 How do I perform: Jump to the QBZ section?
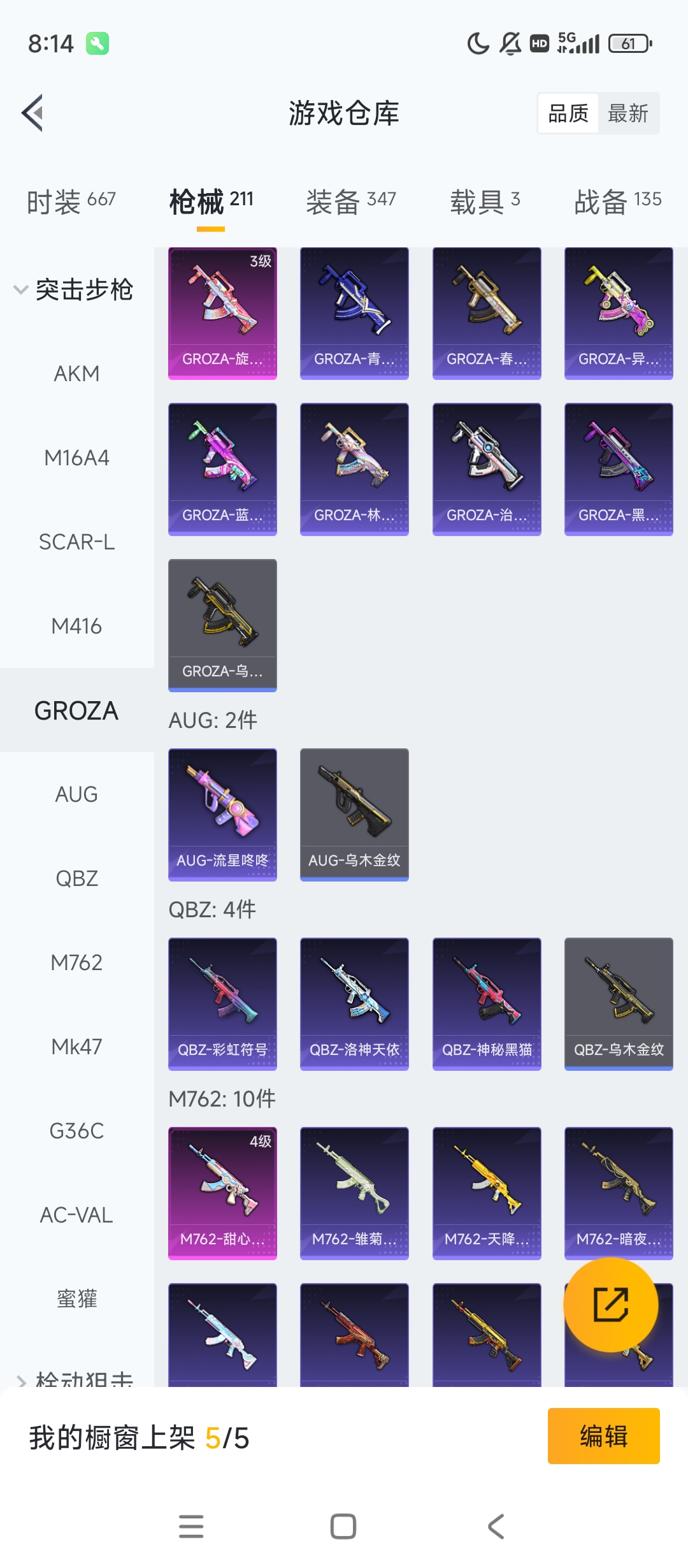click(x=76, y=878)
